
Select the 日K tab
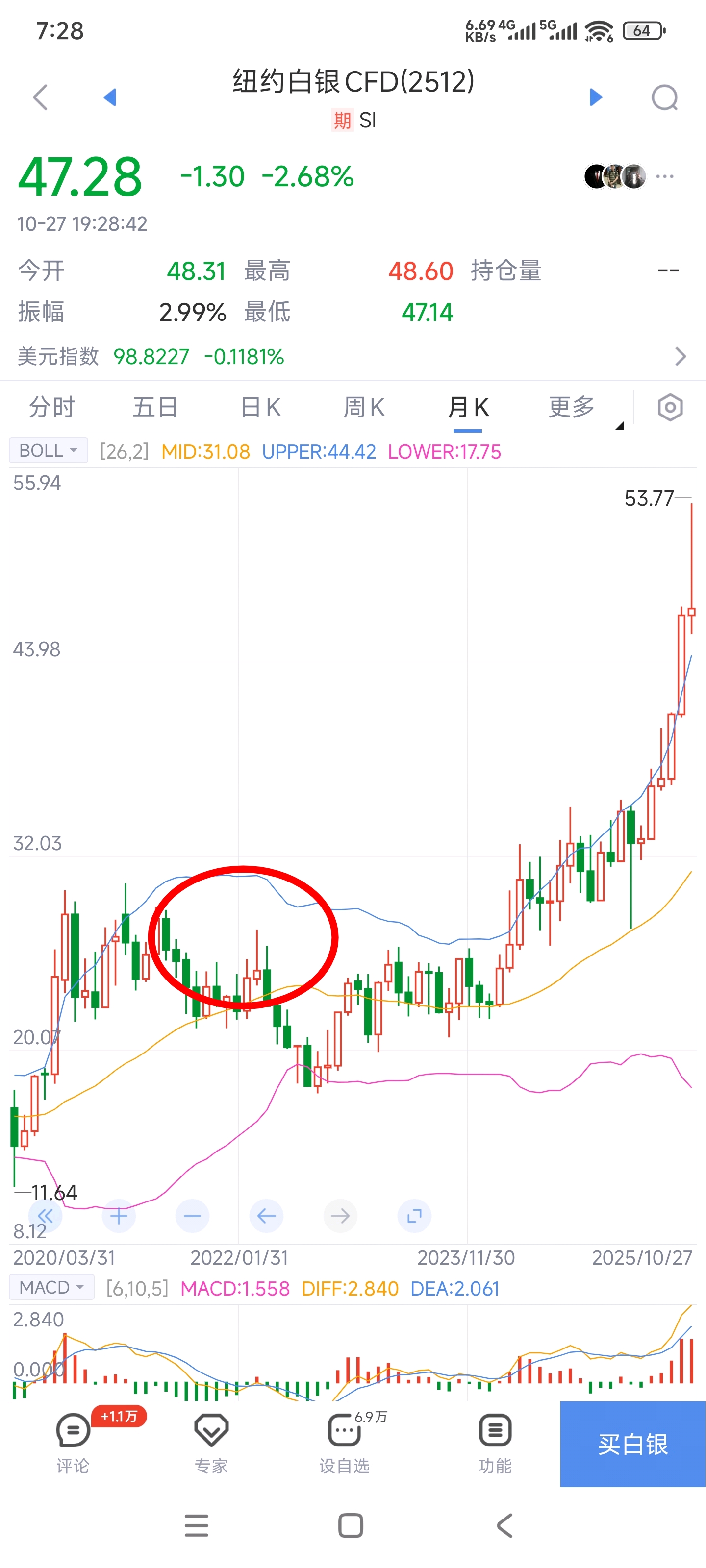tap(261, 407)
